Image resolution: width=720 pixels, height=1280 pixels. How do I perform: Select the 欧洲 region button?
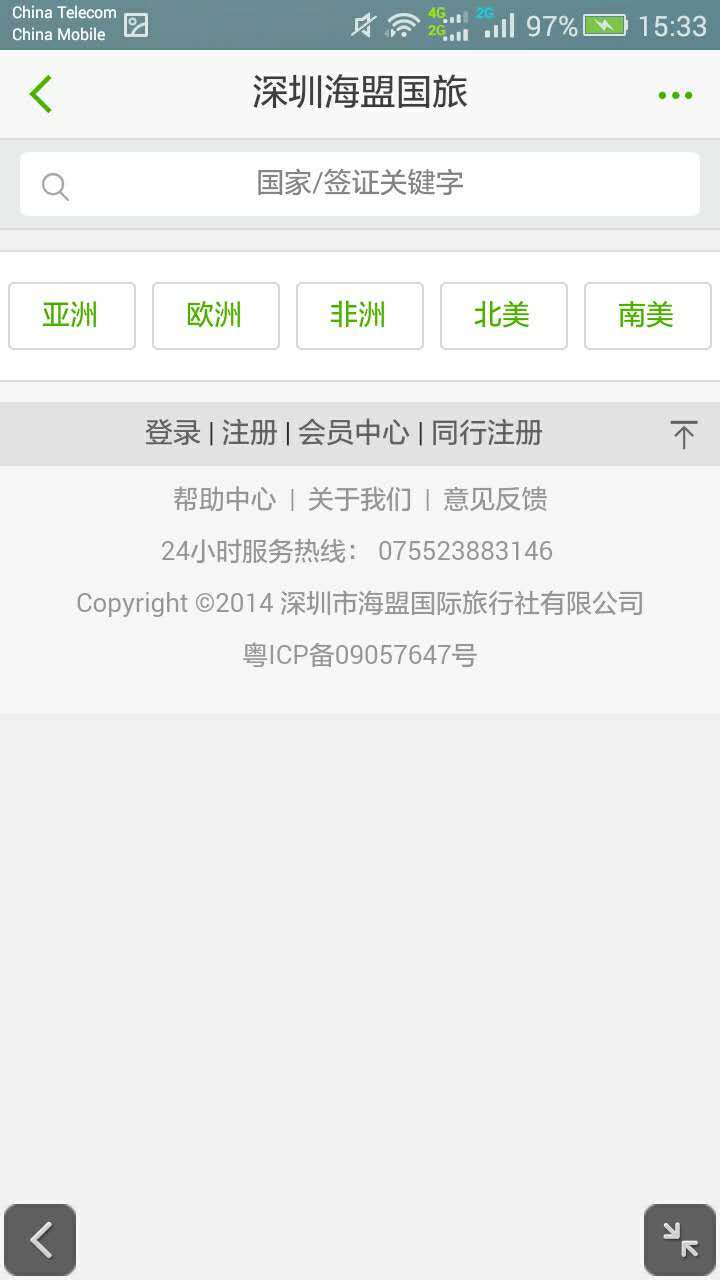point(215,316)
